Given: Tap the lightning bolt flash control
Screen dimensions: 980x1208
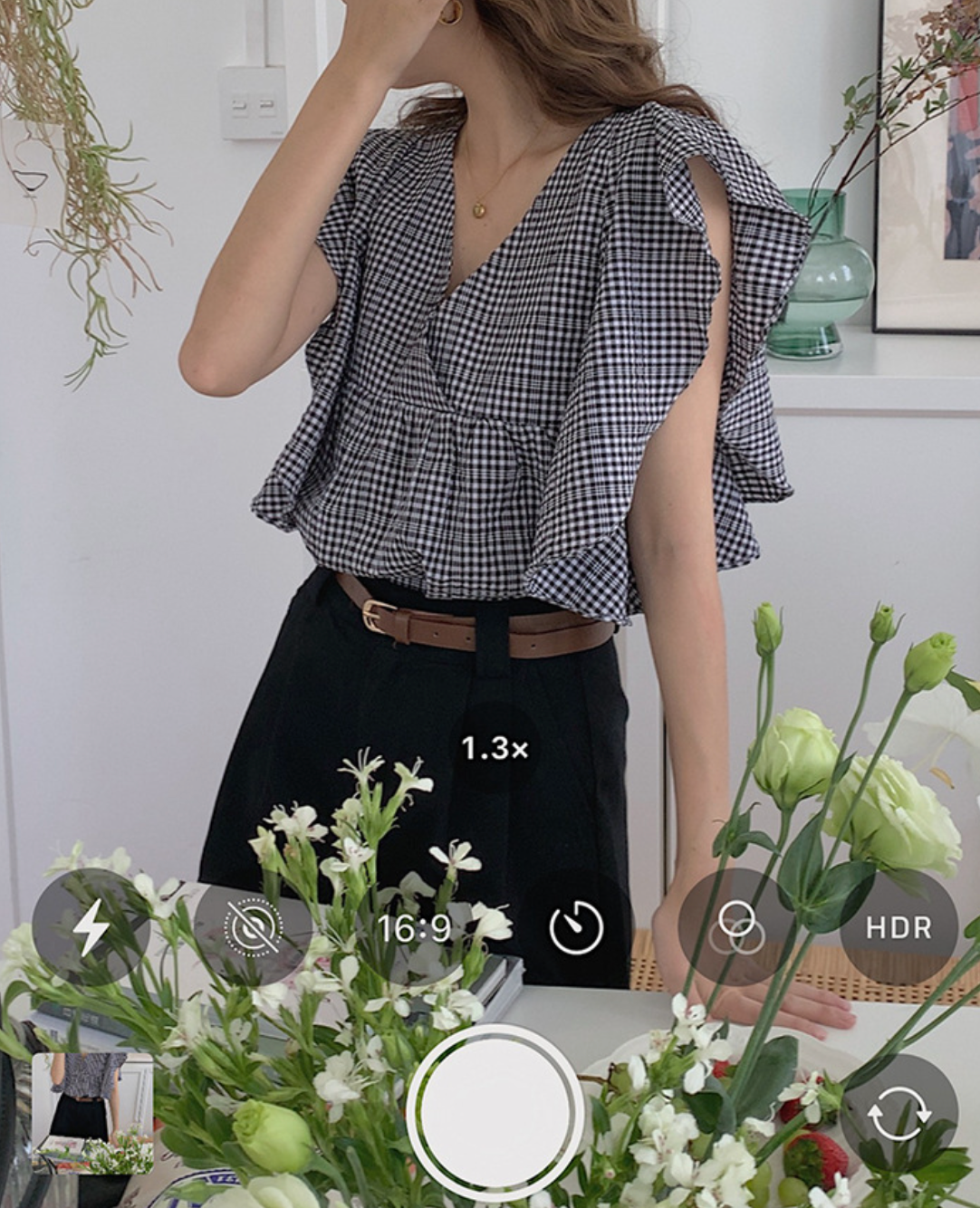Looking at the screenshot, I should tap(90, 928).
